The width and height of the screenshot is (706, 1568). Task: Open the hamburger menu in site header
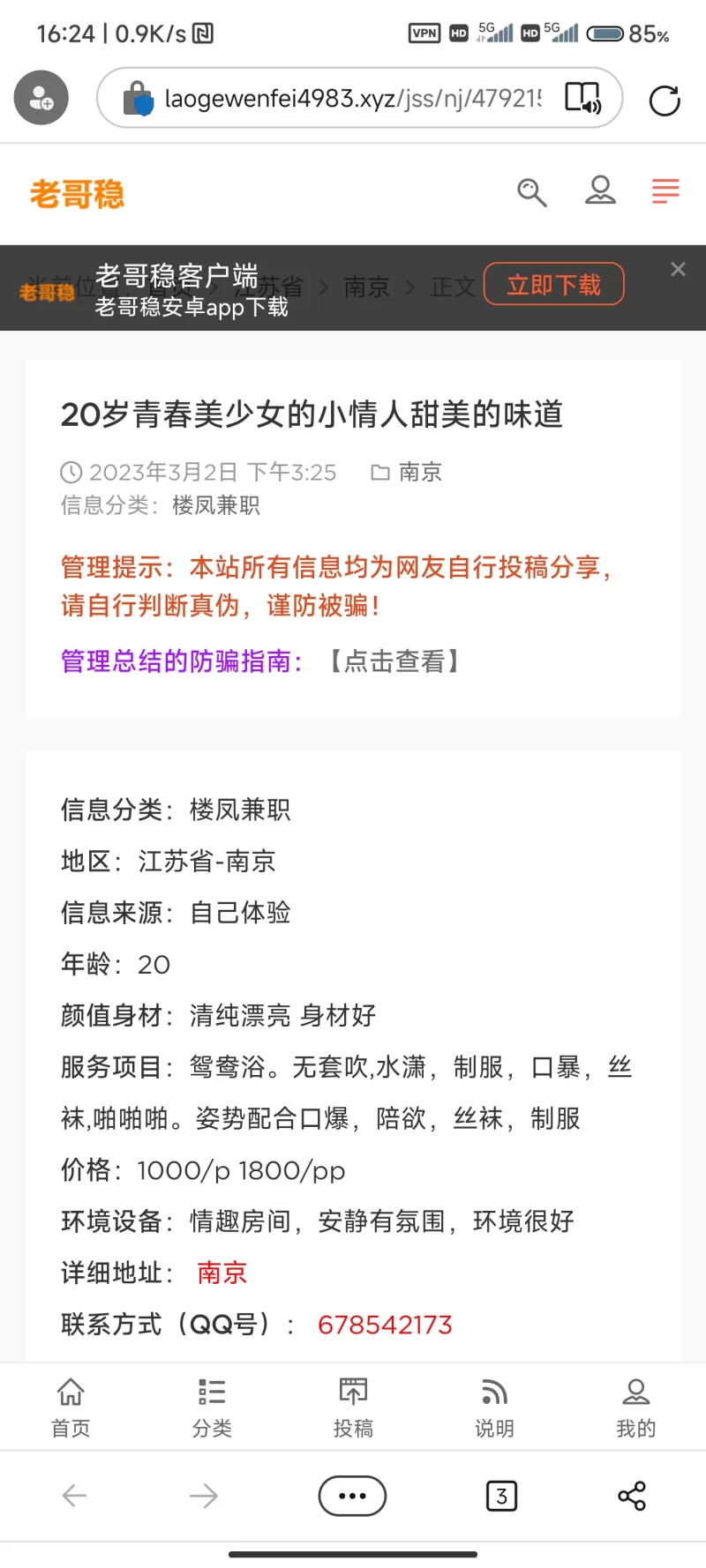(x=665, y=190)
